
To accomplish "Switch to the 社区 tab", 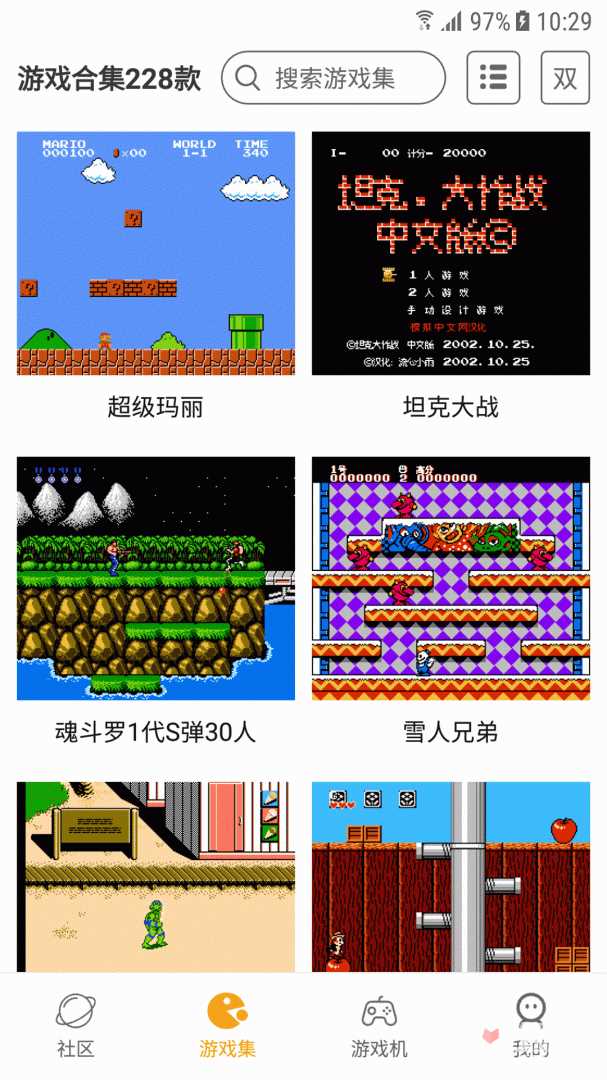I will point(76,1025).
